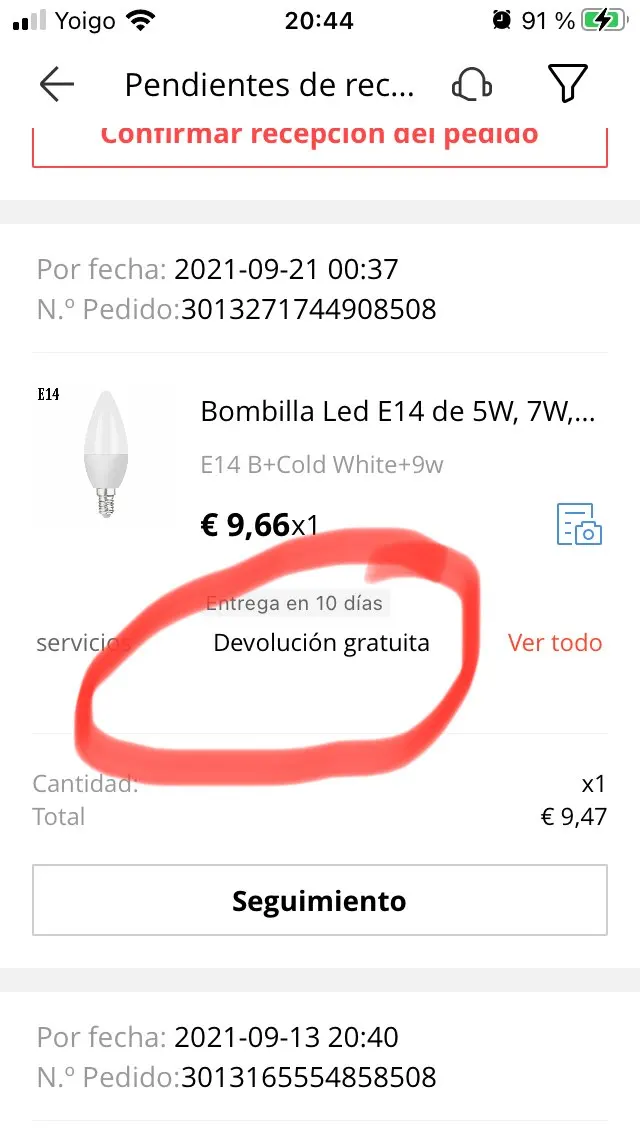Viewport: 640px width, 1136px height.
Task: Open Seguimiento tracking for the bulb order
Action: click(x=320, y=900)
